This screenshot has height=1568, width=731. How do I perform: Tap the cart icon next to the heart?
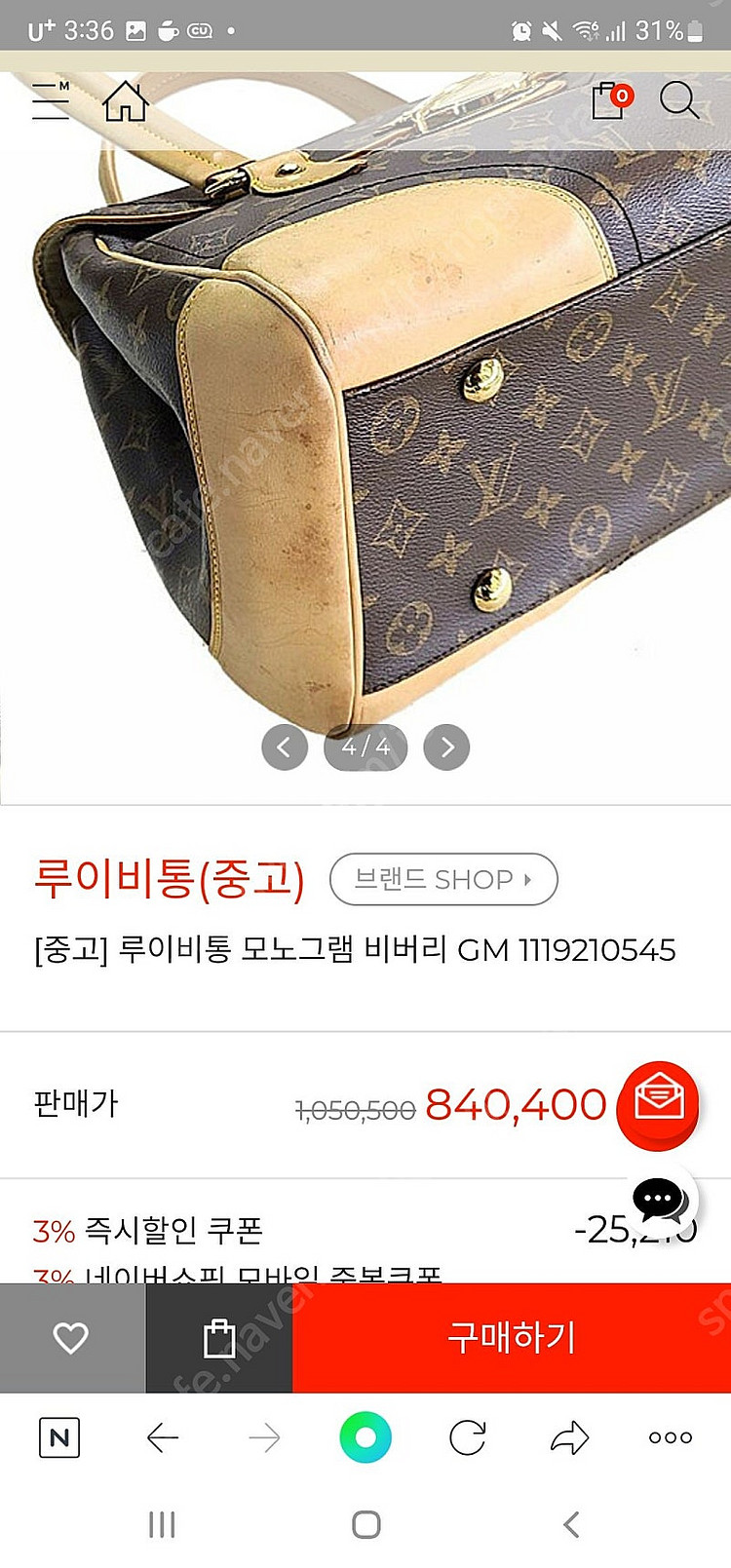(219, 1337)
